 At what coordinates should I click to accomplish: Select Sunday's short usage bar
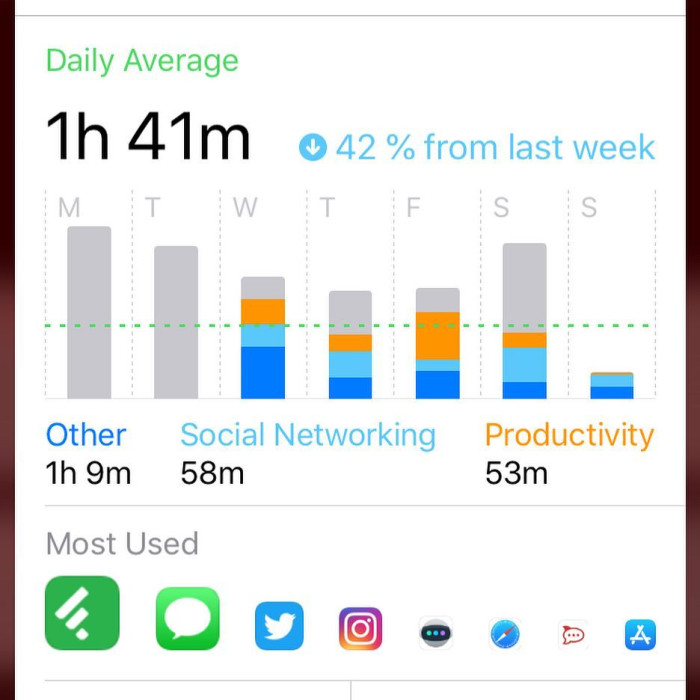tap(611, 386)
